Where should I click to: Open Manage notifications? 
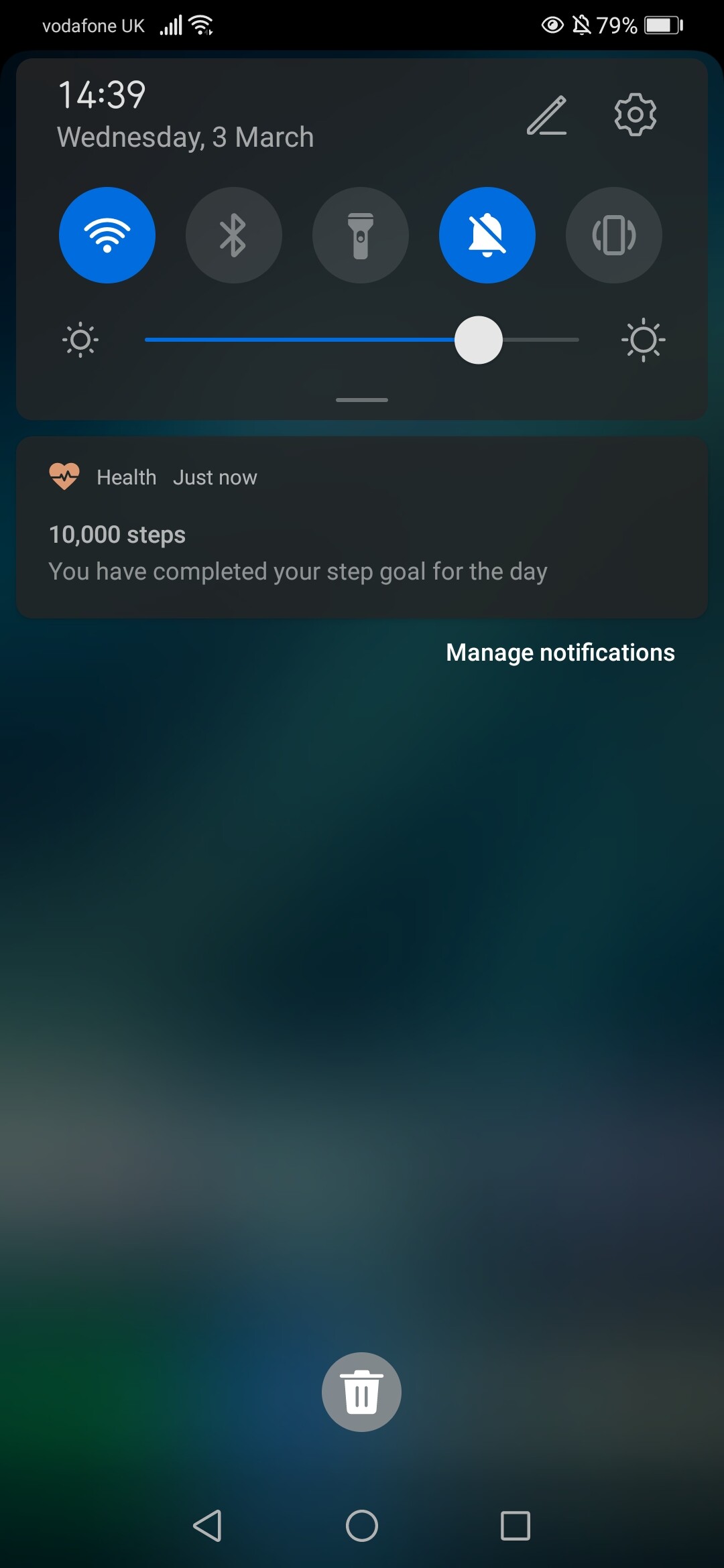pos(560,653)
